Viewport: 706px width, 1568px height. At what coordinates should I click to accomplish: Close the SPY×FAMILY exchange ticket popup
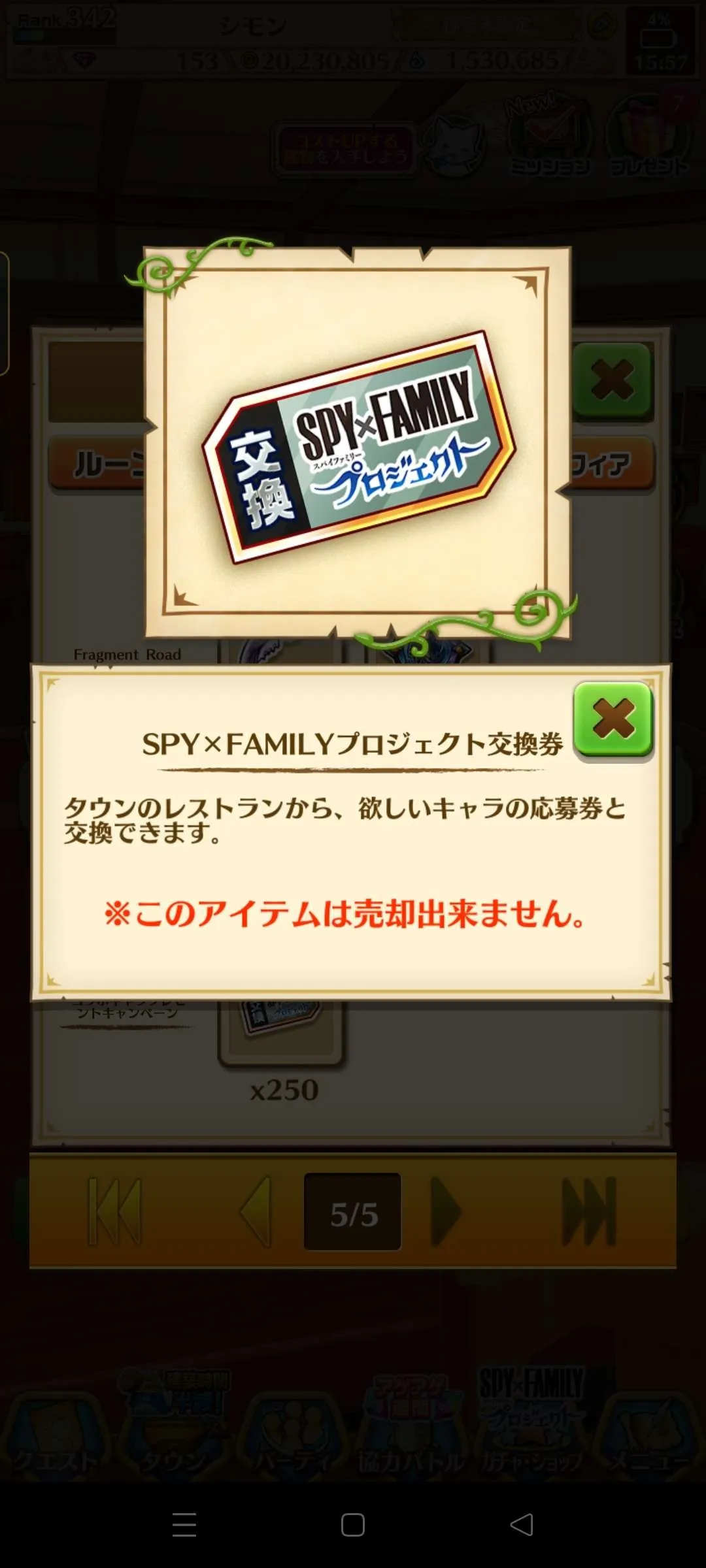tap(613, 720)
